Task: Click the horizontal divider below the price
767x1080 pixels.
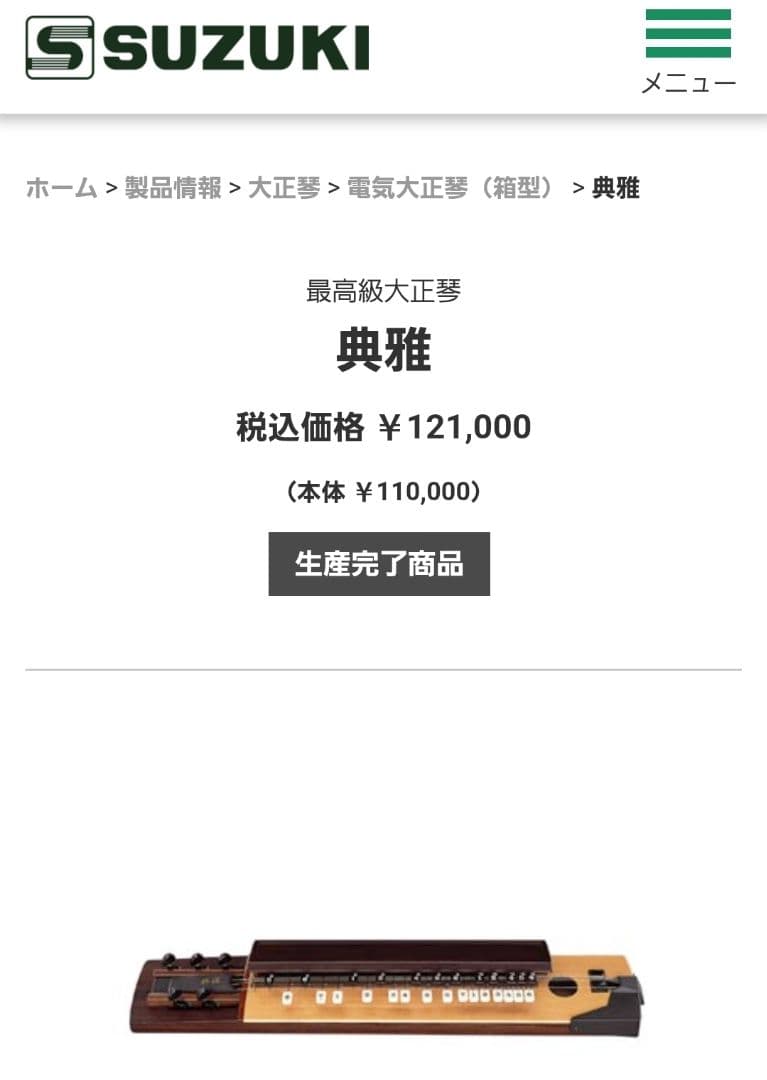Action: (x=383, y=668)
